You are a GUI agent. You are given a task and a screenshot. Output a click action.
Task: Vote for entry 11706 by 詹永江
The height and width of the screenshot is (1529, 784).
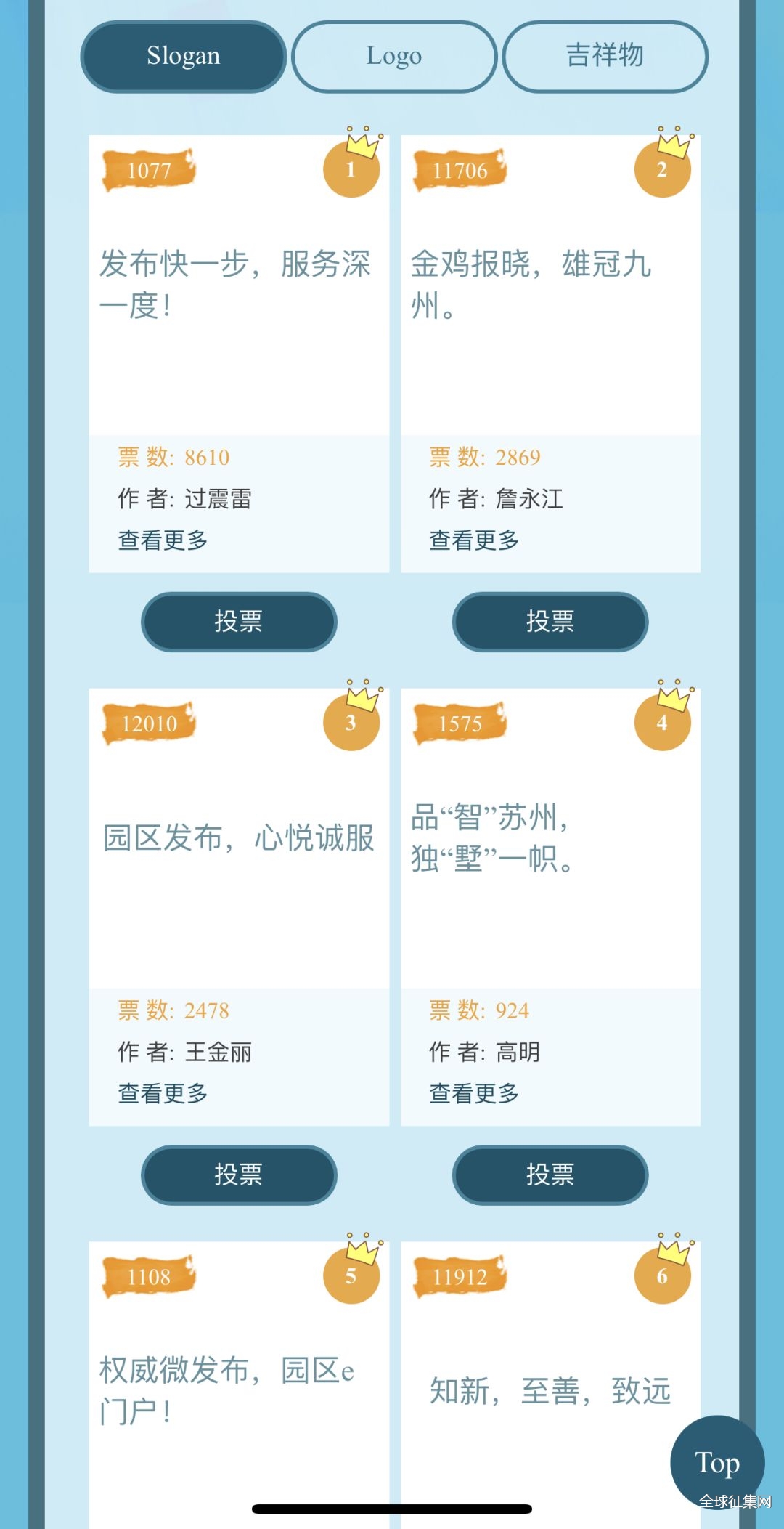point(550,622)
